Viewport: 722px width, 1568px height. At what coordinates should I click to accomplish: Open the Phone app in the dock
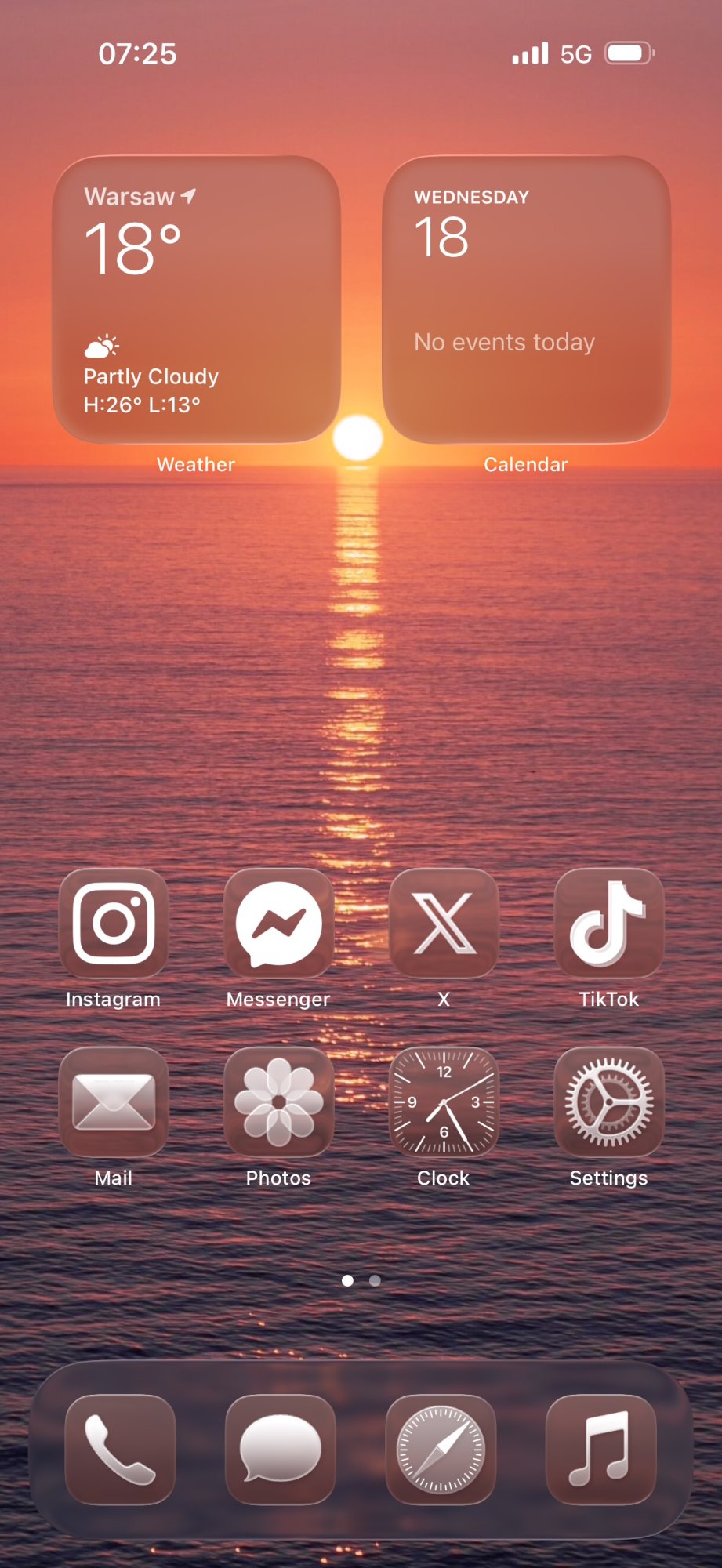pos(120,1449)
